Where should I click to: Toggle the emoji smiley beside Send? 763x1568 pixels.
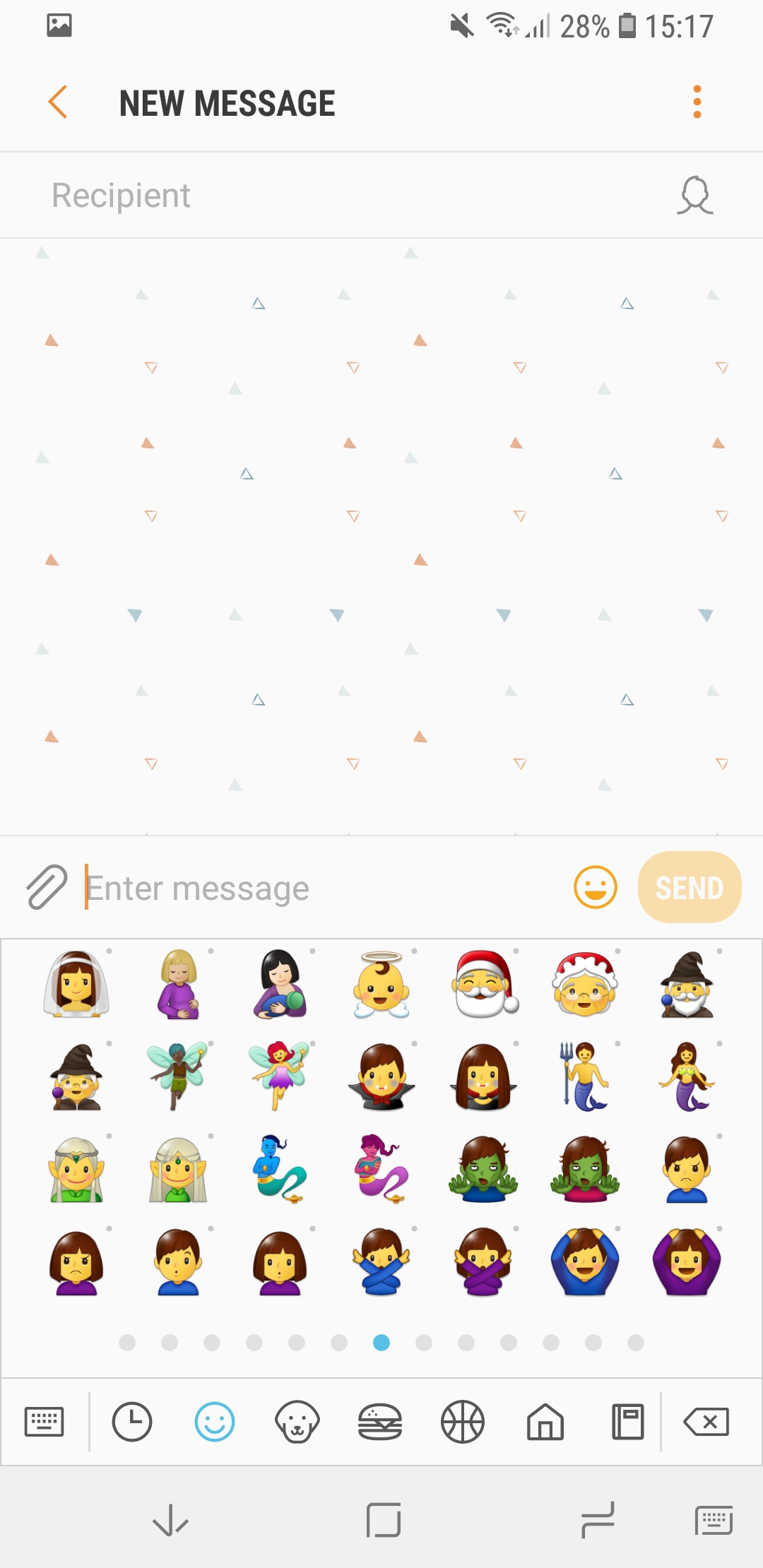coord(595,887)
